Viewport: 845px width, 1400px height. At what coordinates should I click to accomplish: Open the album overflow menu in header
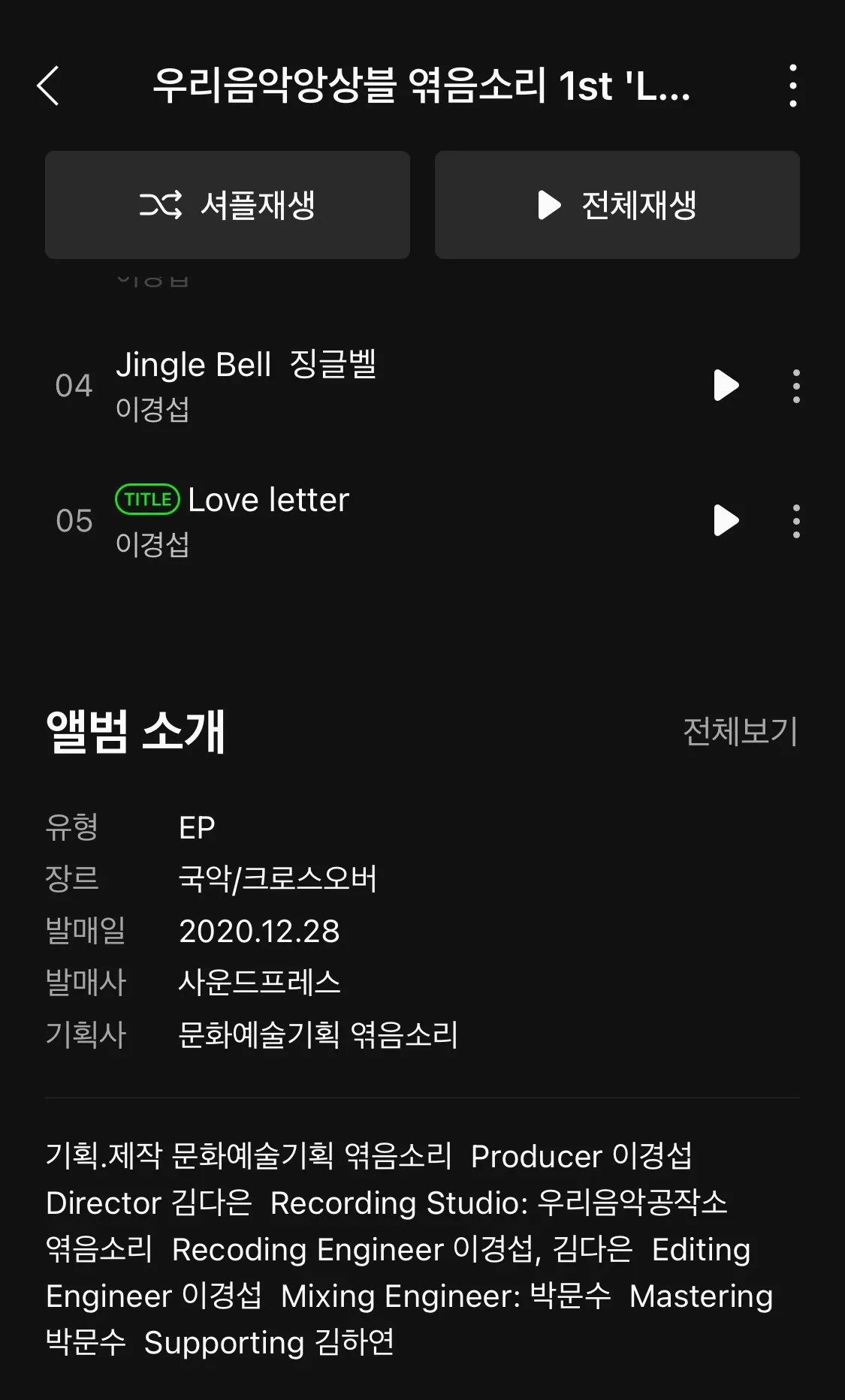792,86
